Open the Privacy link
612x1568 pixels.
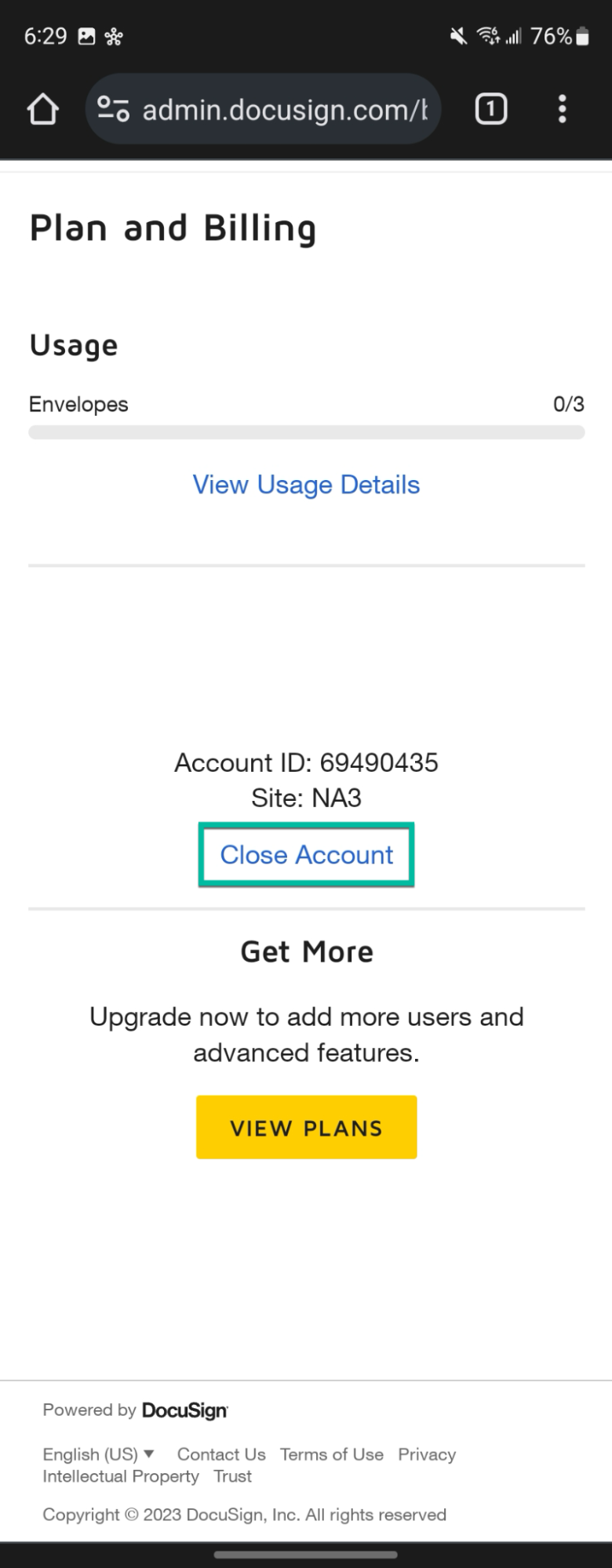pyautogui.click(x=427, y=1454)
